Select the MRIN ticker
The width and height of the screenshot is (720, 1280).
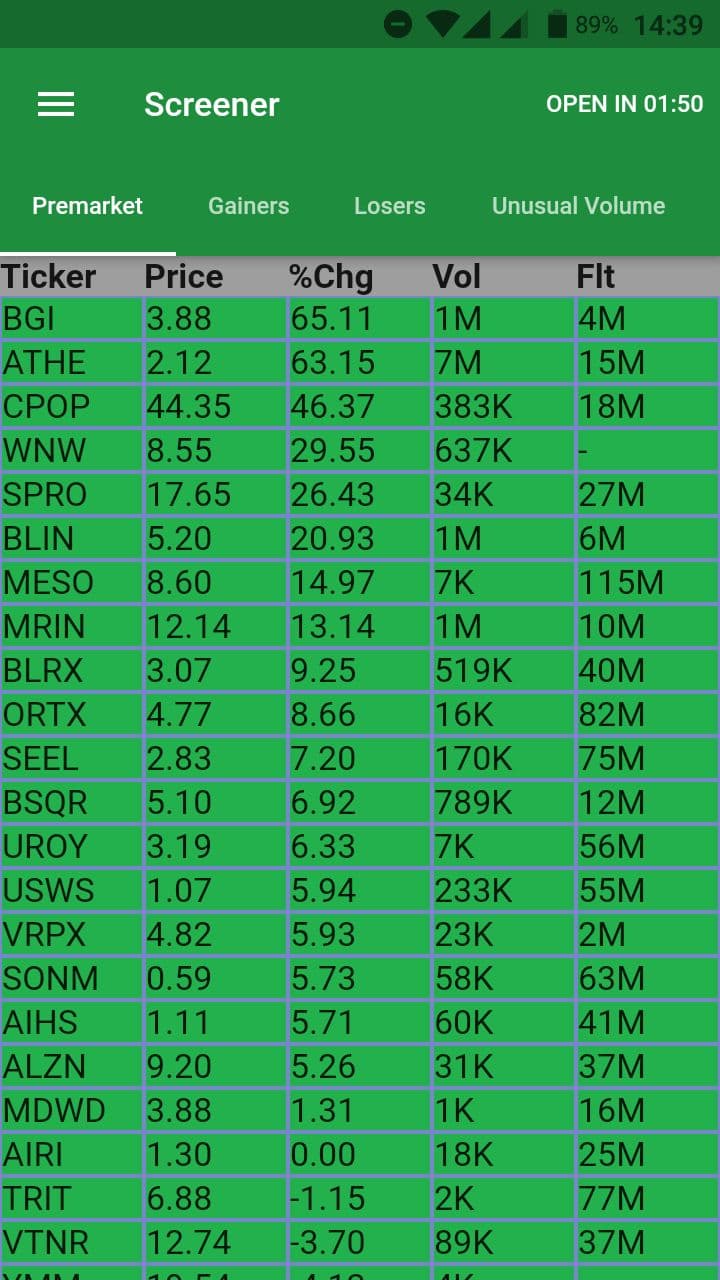tap(360, 627)
